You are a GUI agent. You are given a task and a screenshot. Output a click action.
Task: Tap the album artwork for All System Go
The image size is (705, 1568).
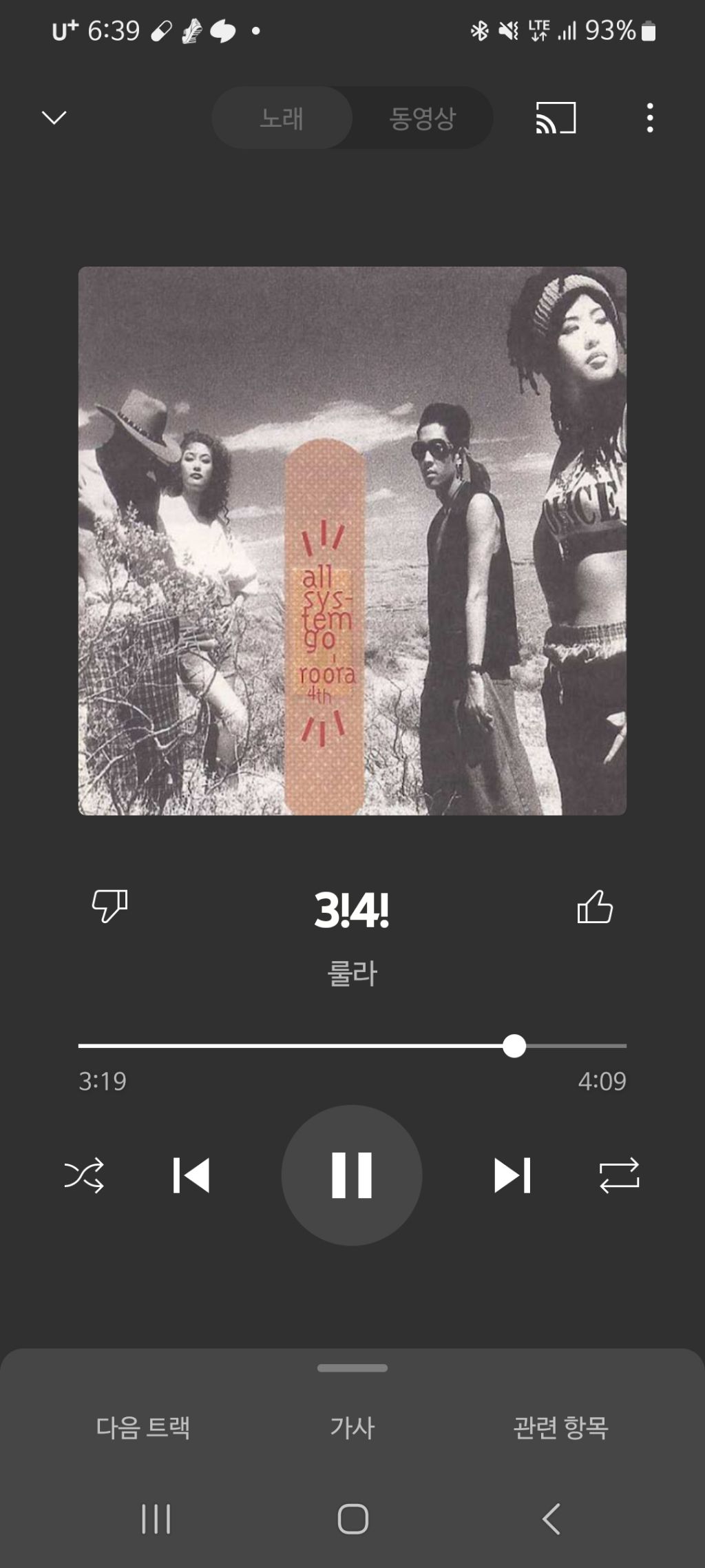coord(352,542)
